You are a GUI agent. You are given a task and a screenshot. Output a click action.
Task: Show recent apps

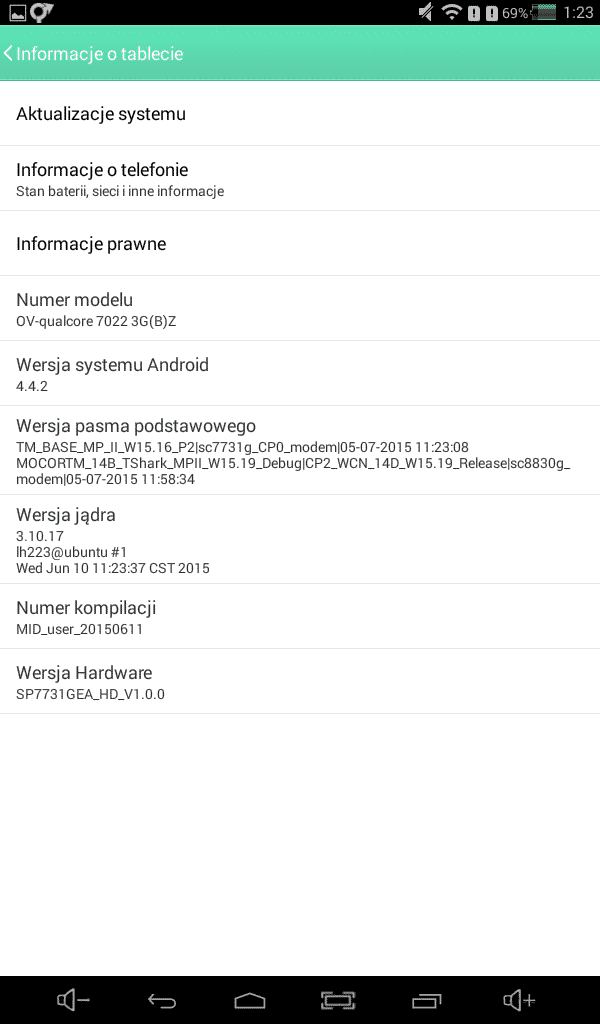point(427,1000)
